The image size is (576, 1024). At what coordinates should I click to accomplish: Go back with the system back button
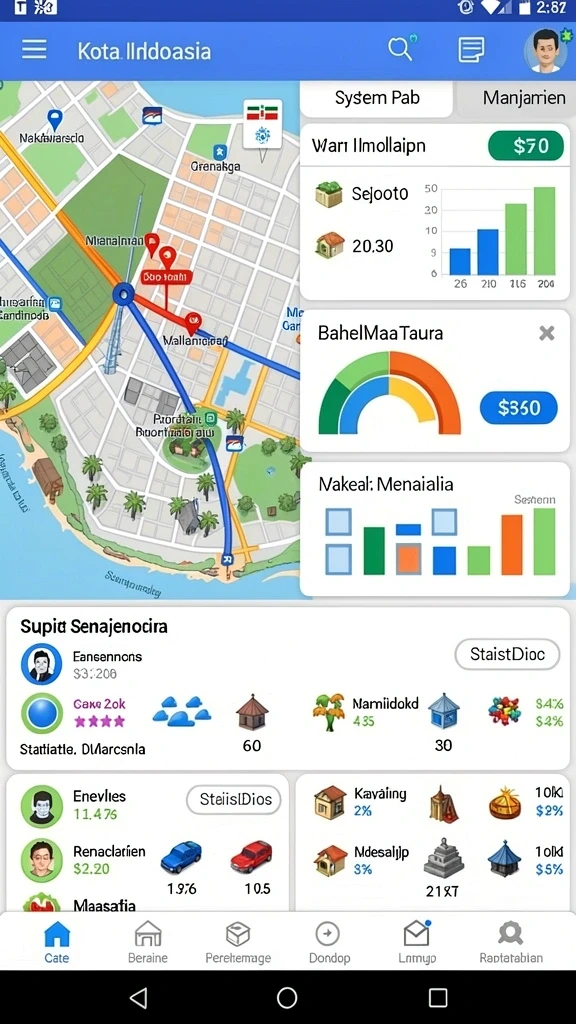[138, 997]
